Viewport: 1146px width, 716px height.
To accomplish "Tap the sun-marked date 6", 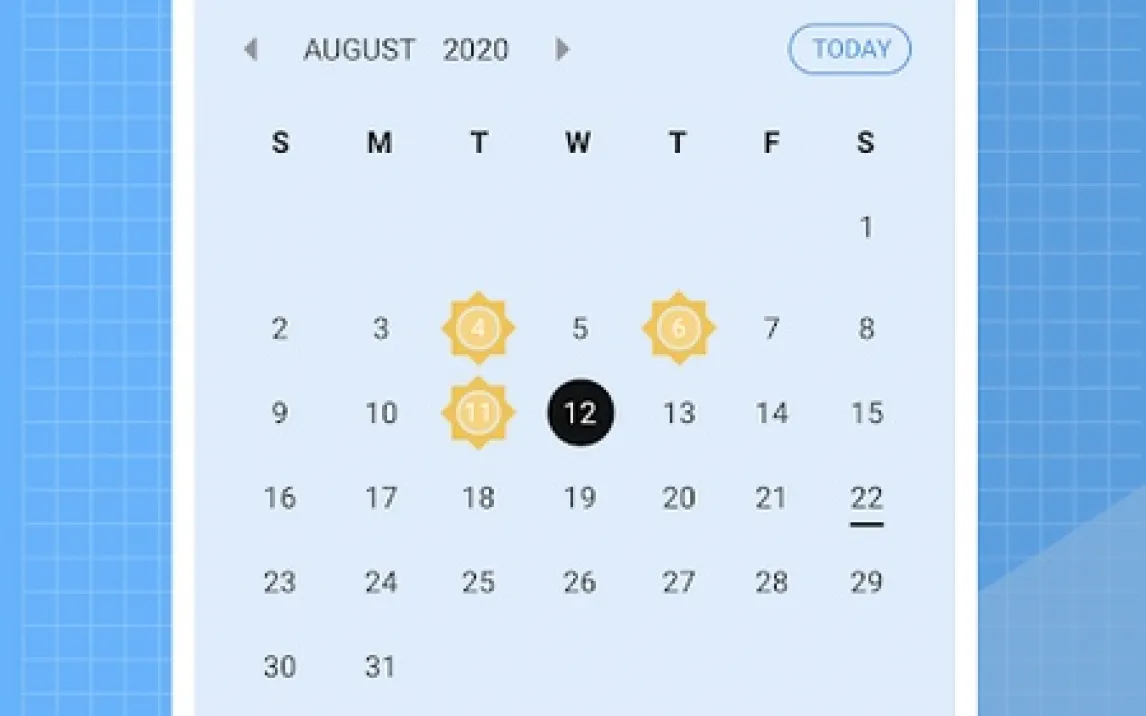I will (678, 328).
